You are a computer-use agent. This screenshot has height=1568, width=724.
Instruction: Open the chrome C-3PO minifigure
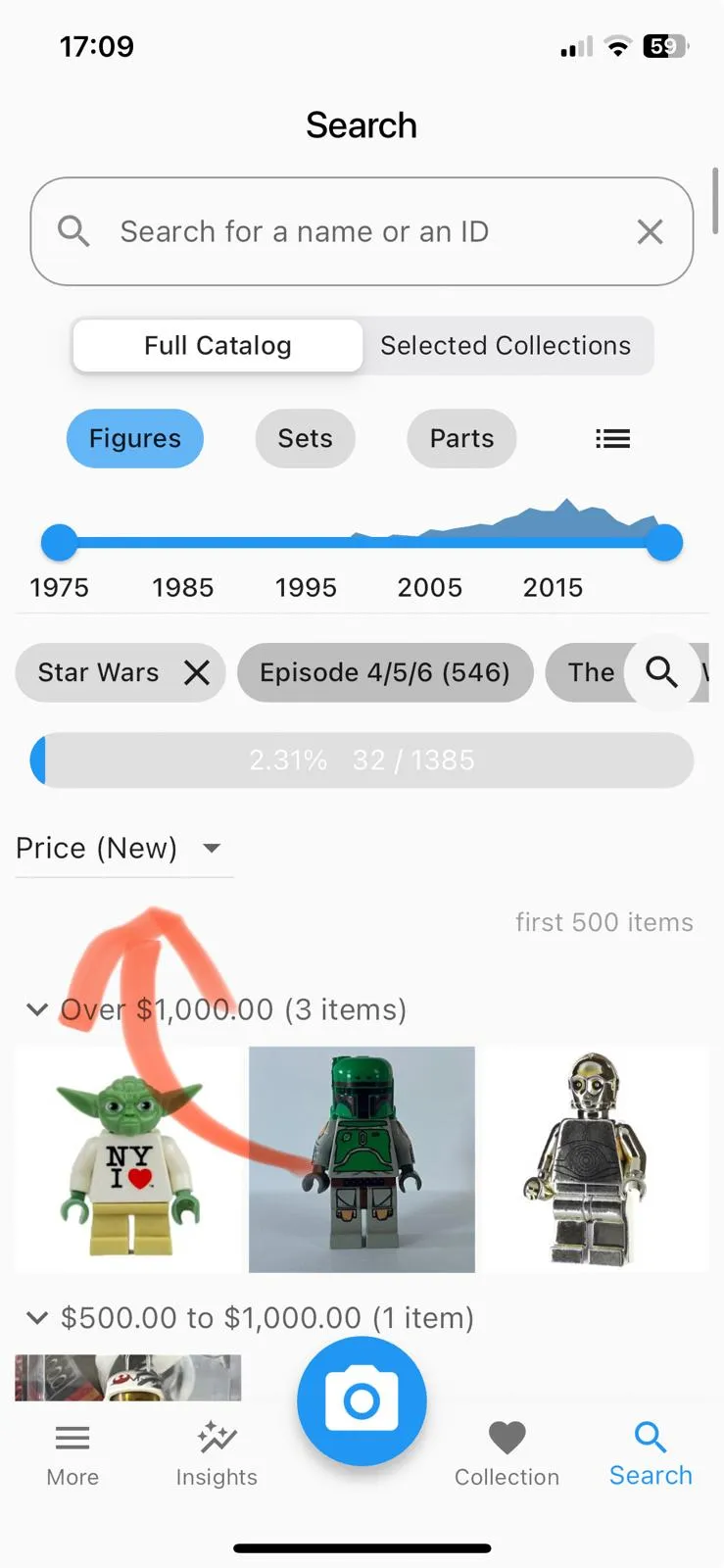point(596,1159)
